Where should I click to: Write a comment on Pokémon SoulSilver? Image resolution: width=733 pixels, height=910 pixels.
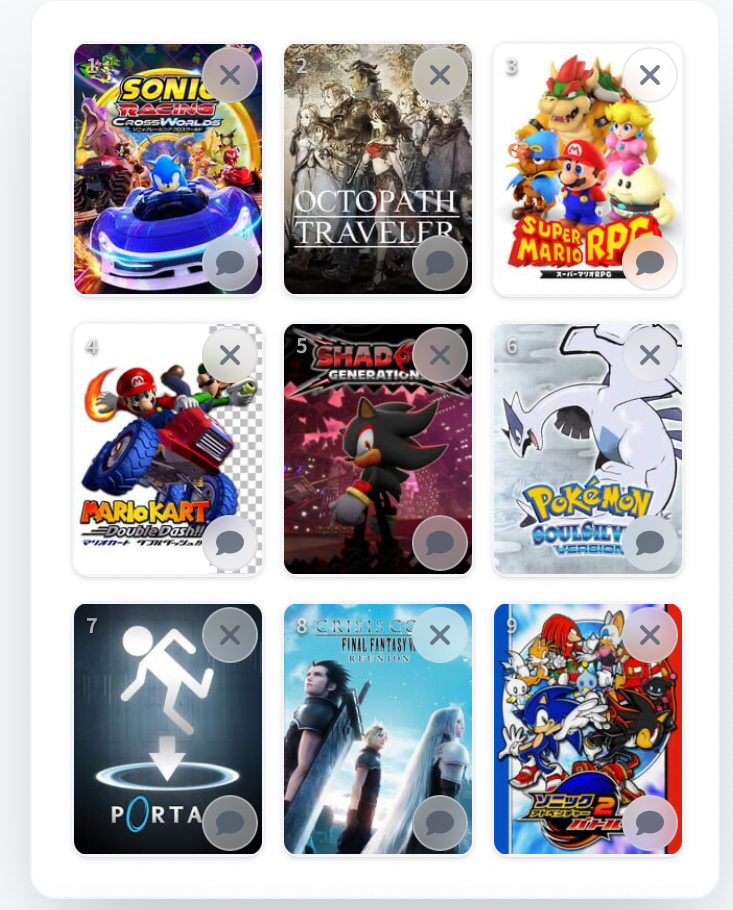tap(650, 543)
